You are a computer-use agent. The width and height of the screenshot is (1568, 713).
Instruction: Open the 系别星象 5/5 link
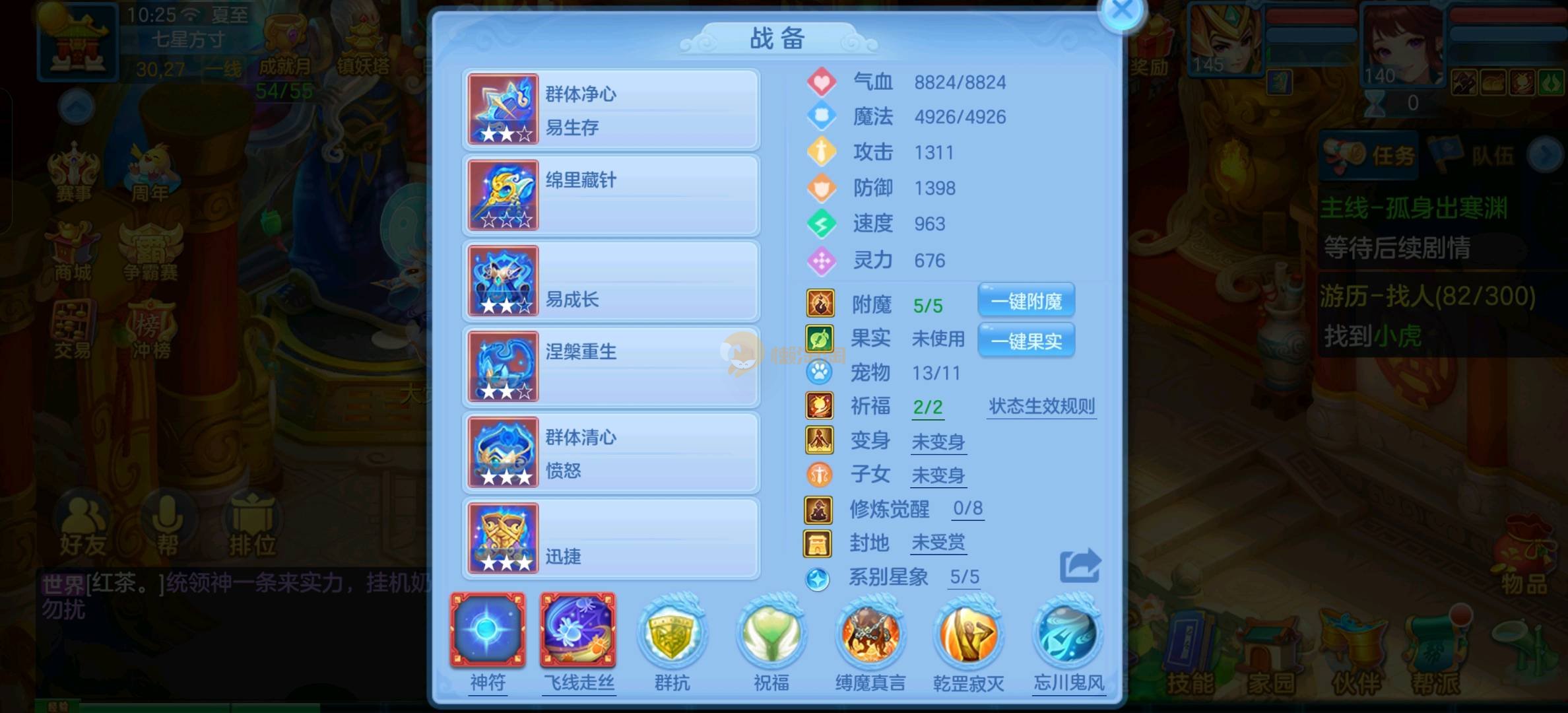[x=964, y=577]
